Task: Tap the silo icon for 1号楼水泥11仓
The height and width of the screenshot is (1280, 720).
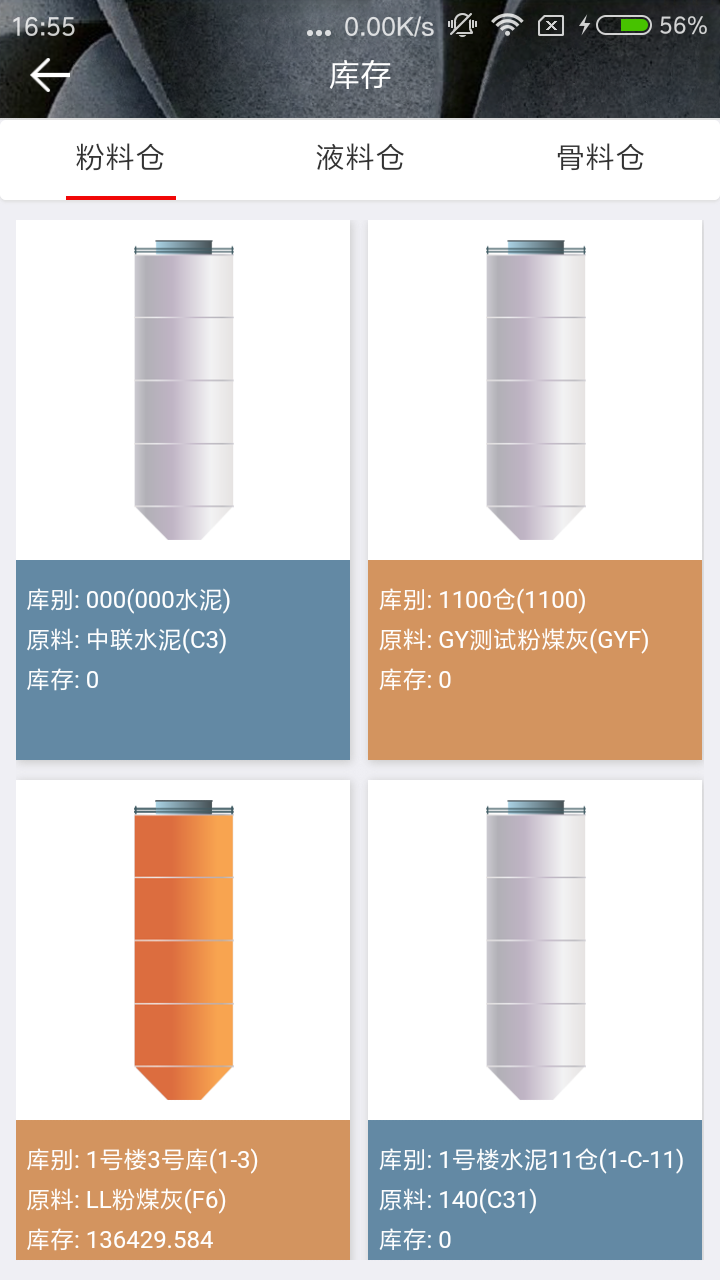Action: point(535,950)
